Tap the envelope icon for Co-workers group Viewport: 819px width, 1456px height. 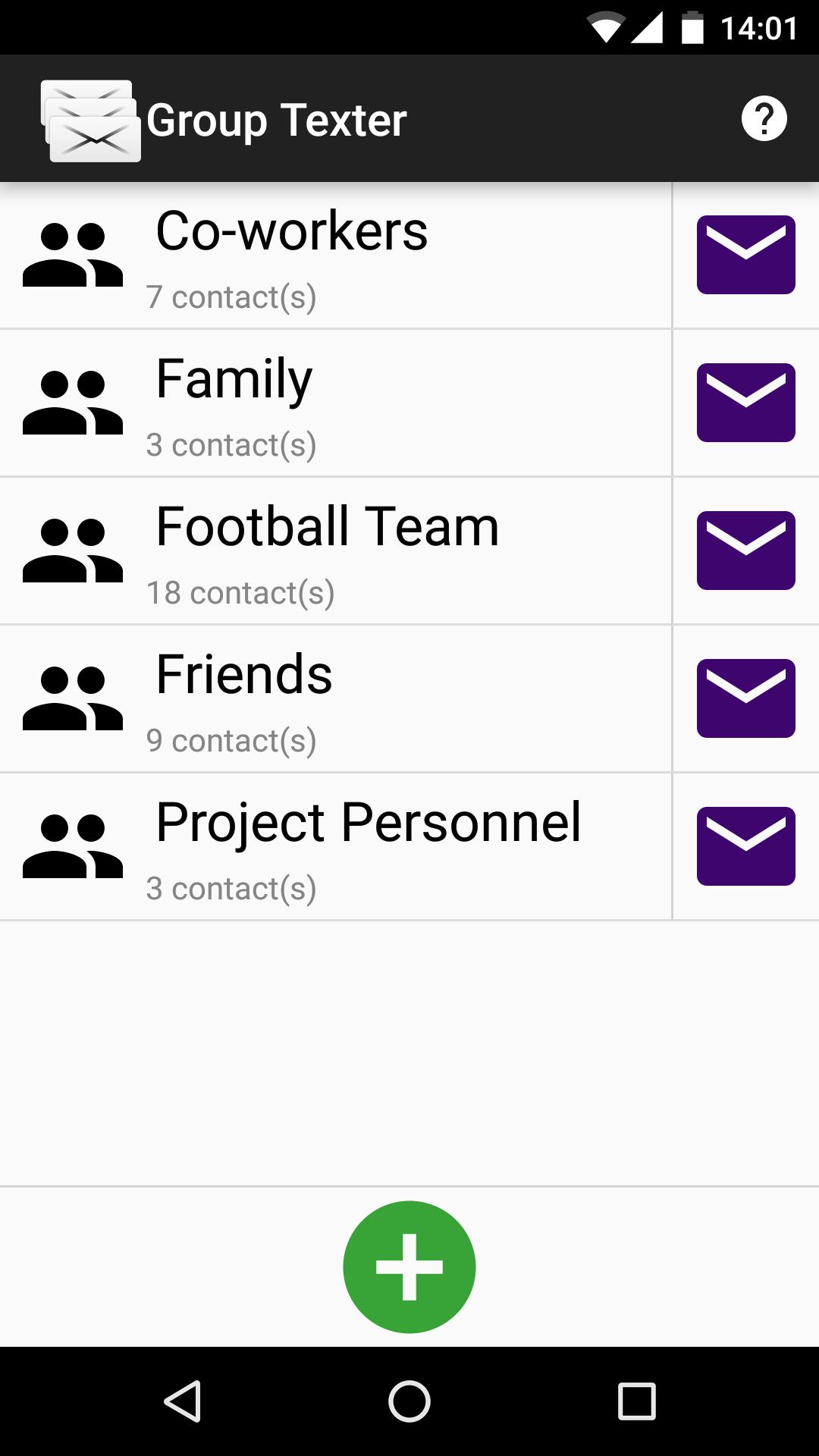click(745, 254)
